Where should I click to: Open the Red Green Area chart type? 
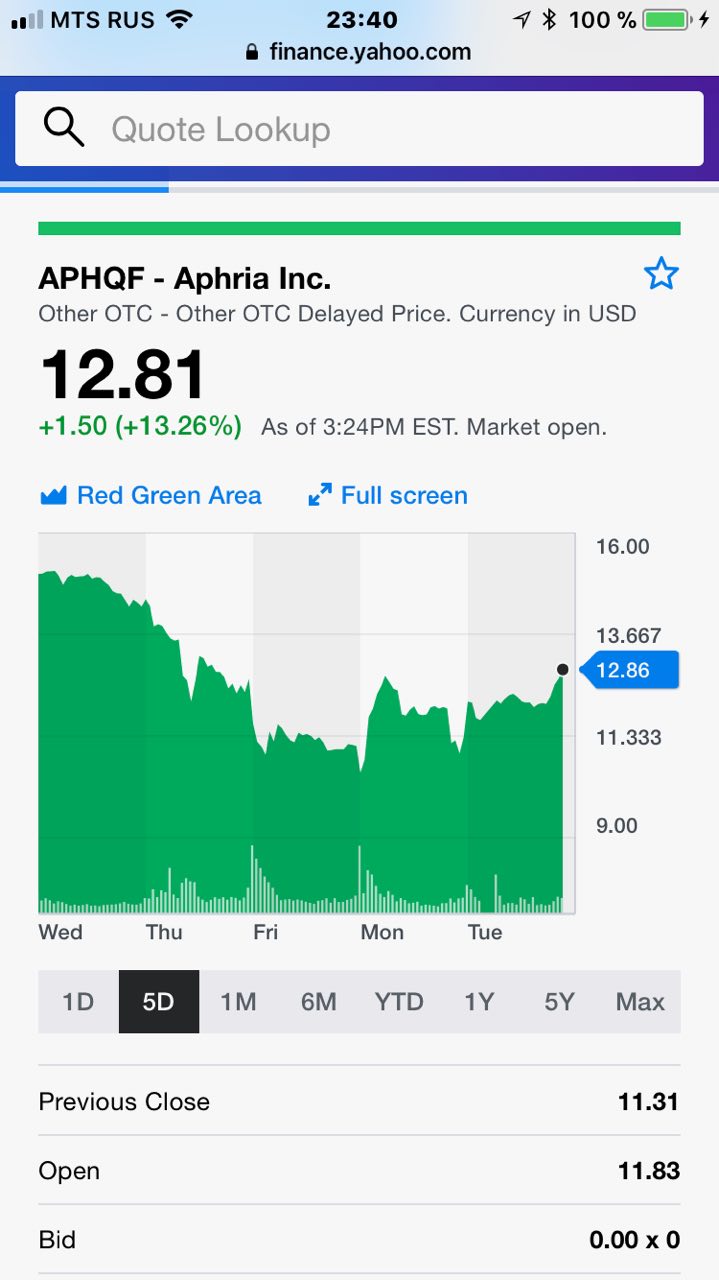pyautogui.click(x=151, y=495)
